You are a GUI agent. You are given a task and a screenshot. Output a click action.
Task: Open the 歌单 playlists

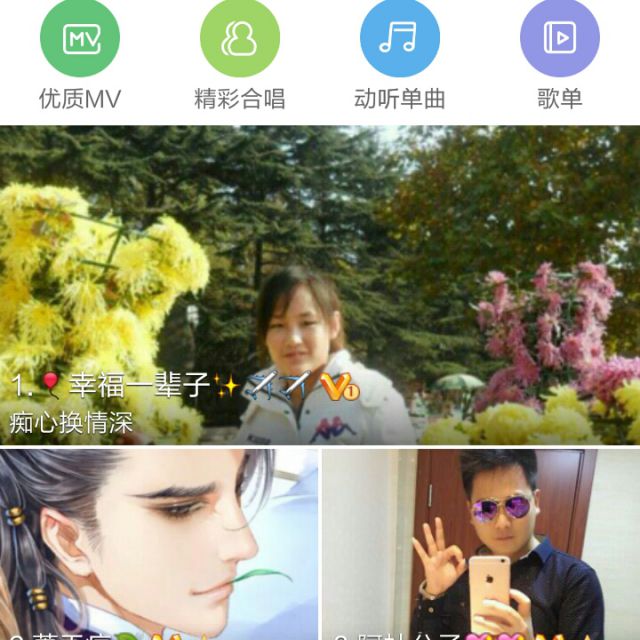(x=559, y=55)
